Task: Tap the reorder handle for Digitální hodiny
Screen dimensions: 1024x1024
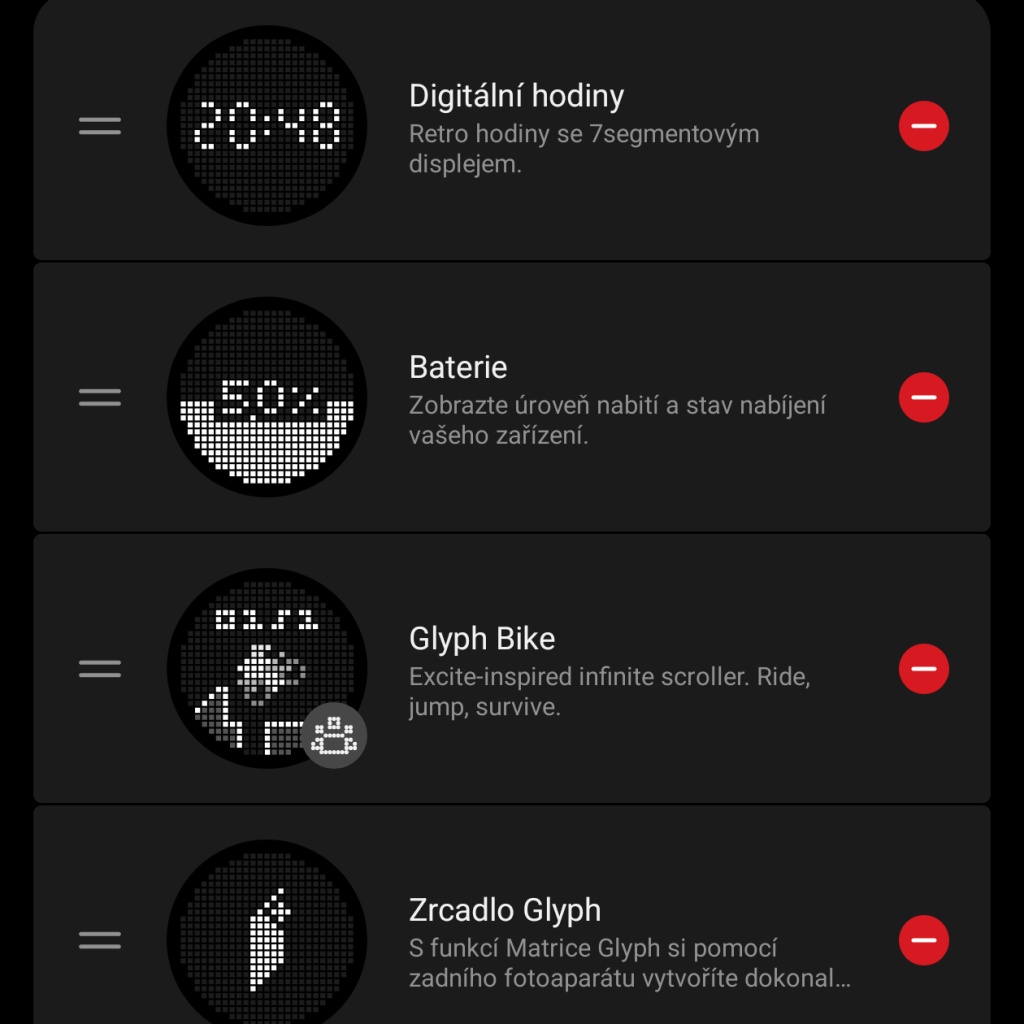Action: tap(100, 126)
